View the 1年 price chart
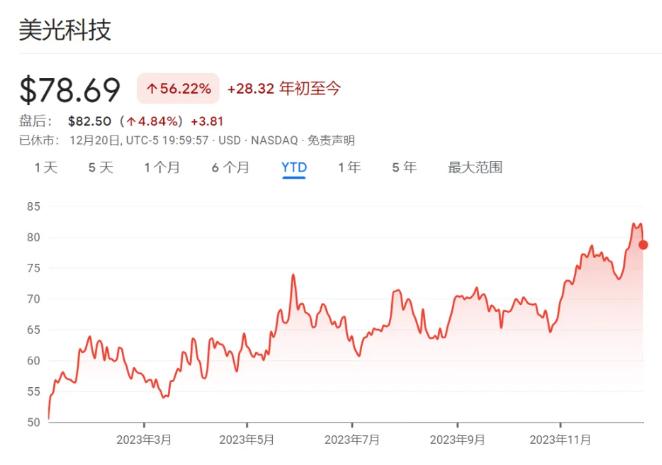This screenshot has width=662, height=465. pyautogui.click(x=349, y=167)
